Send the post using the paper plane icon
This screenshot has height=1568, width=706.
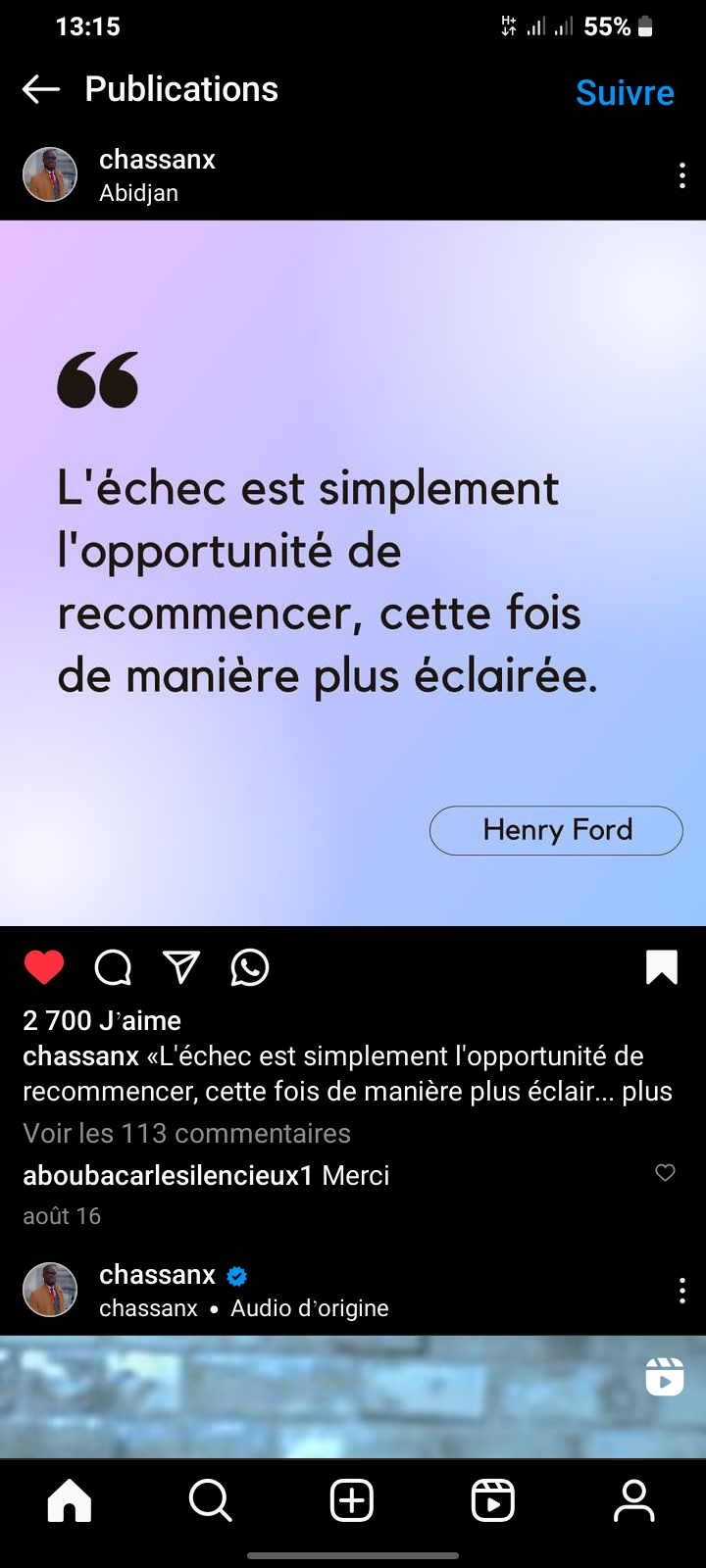(x=181, y=967)
